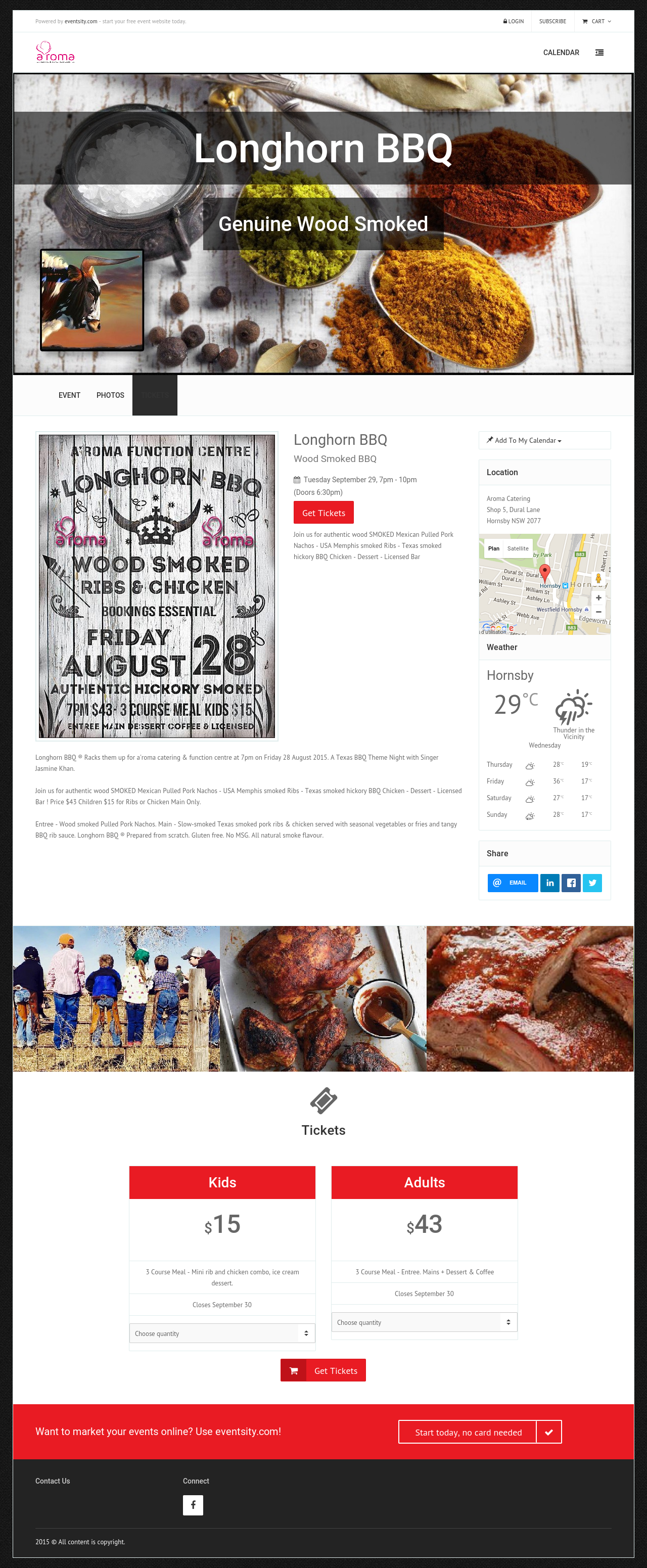
Task: Open the LOGIN link
Action: 513,21
